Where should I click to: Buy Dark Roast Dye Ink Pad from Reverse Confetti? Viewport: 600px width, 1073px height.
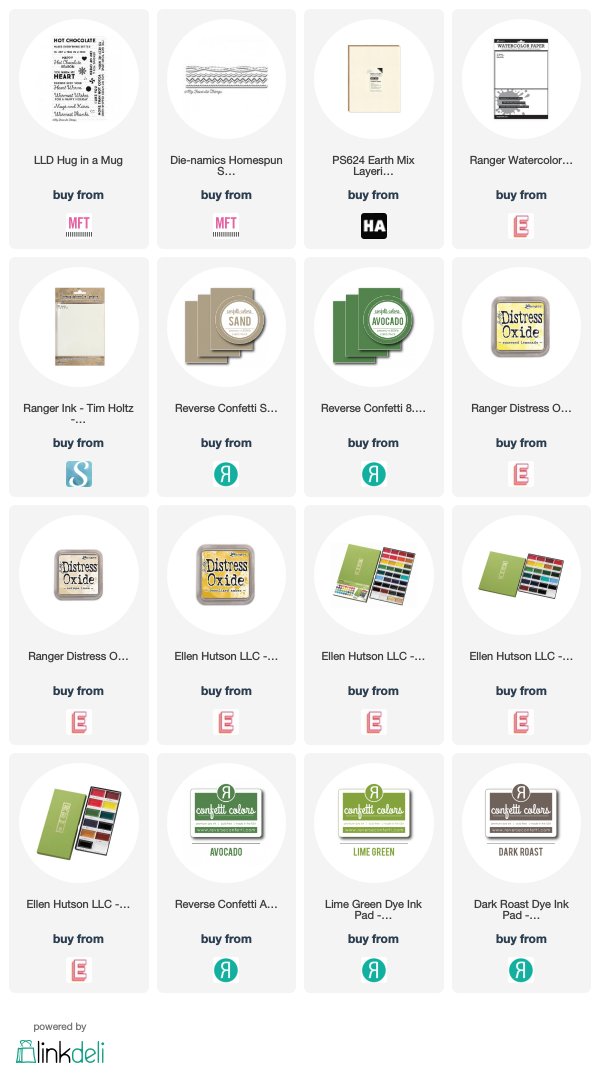point(521,970)
